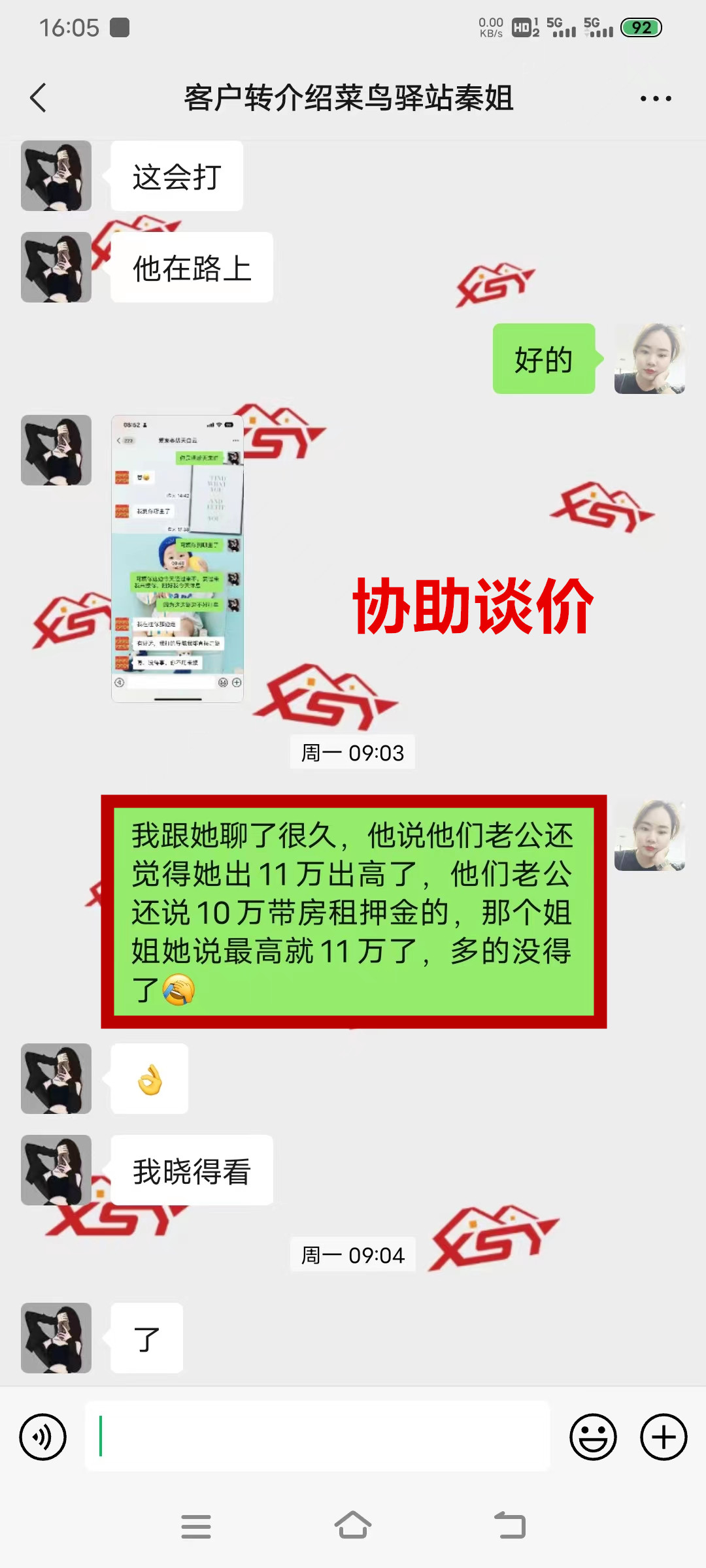Focus the message text field
Image resolution: width=706 pixels, height=1568 pixels.
pyautogui.click(x=317, y=1437)
